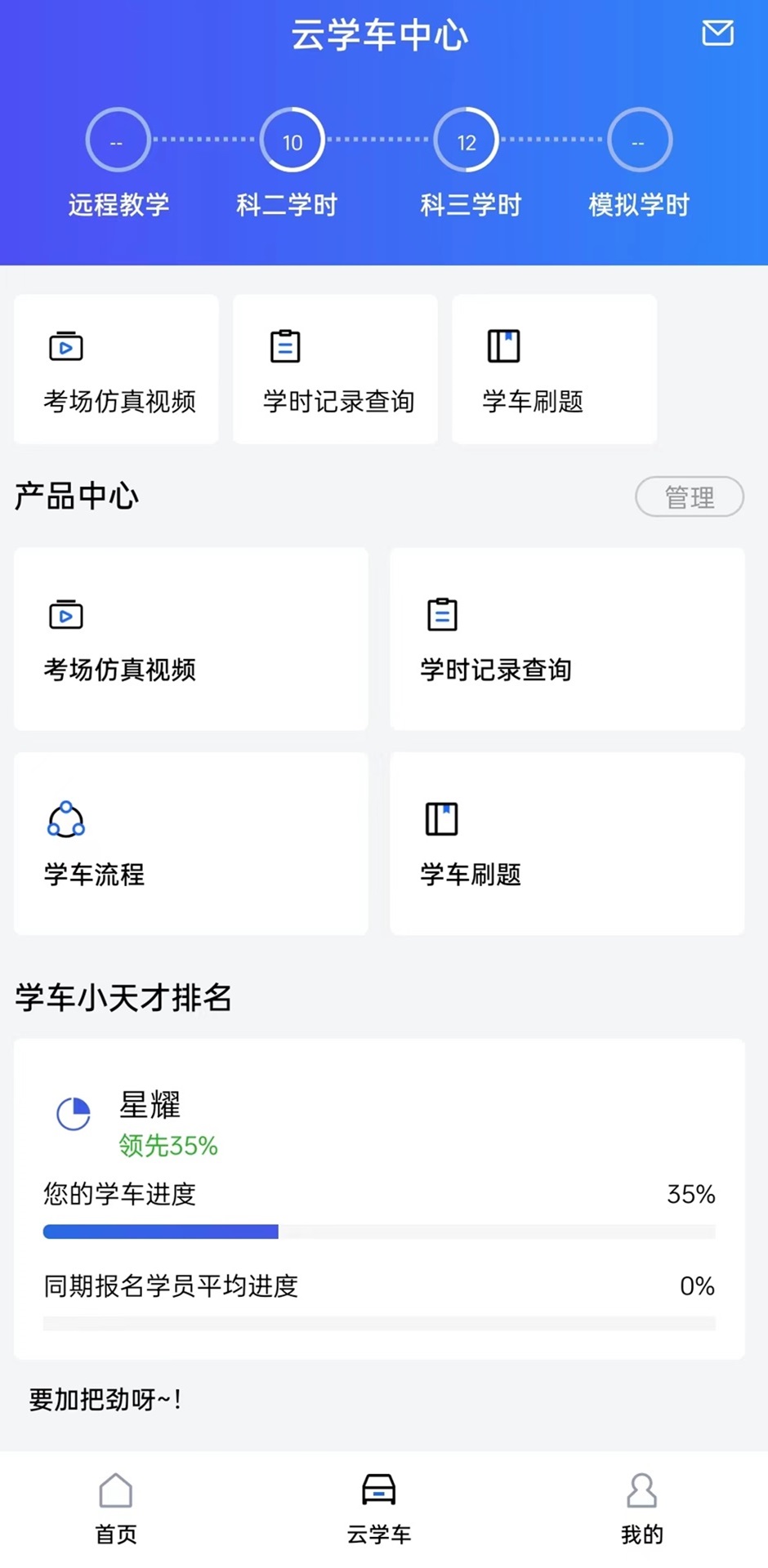This screenshot has width=768, height=1568.
Task: Open the message envelope icon
Action: tap(717, 34)
